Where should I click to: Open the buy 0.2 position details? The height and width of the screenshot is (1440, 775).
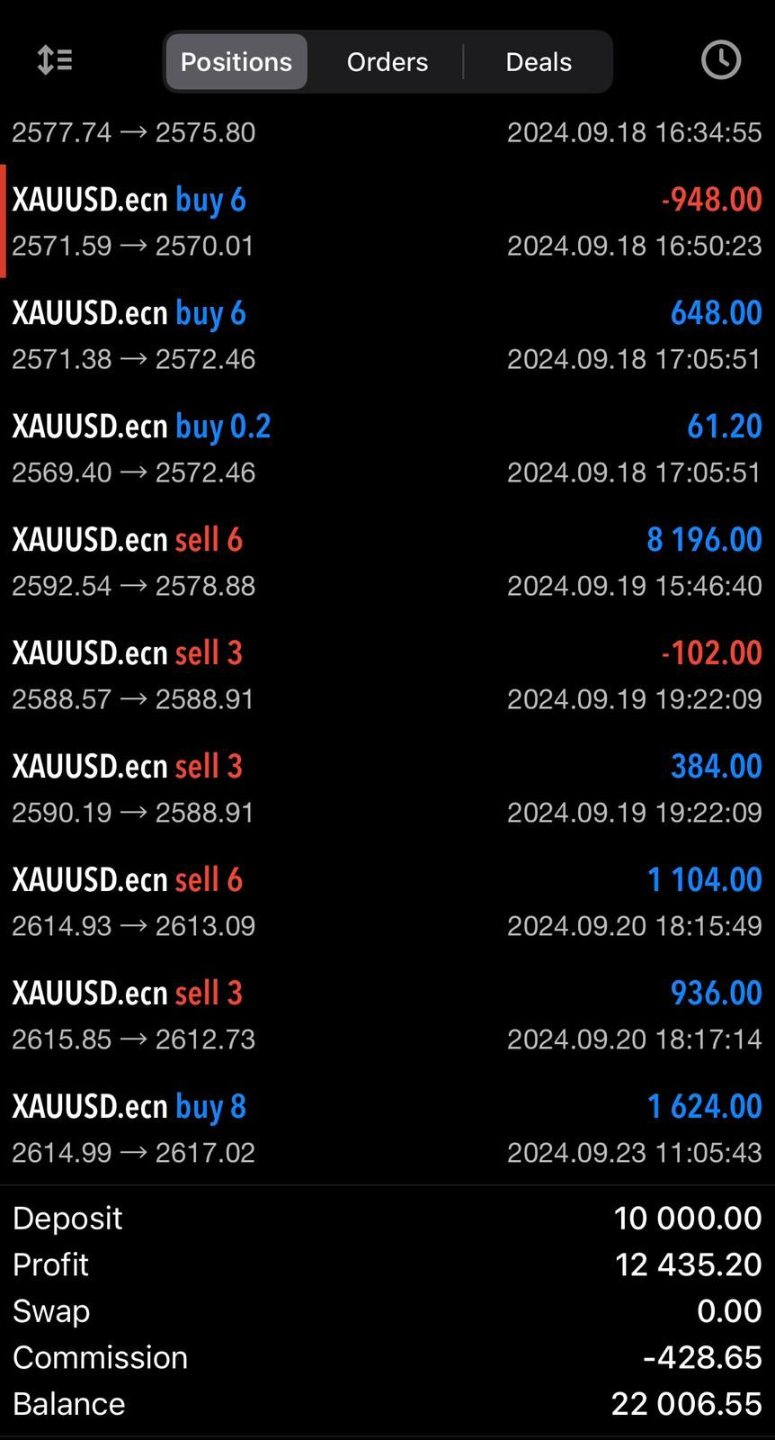[x=387, y=447]
